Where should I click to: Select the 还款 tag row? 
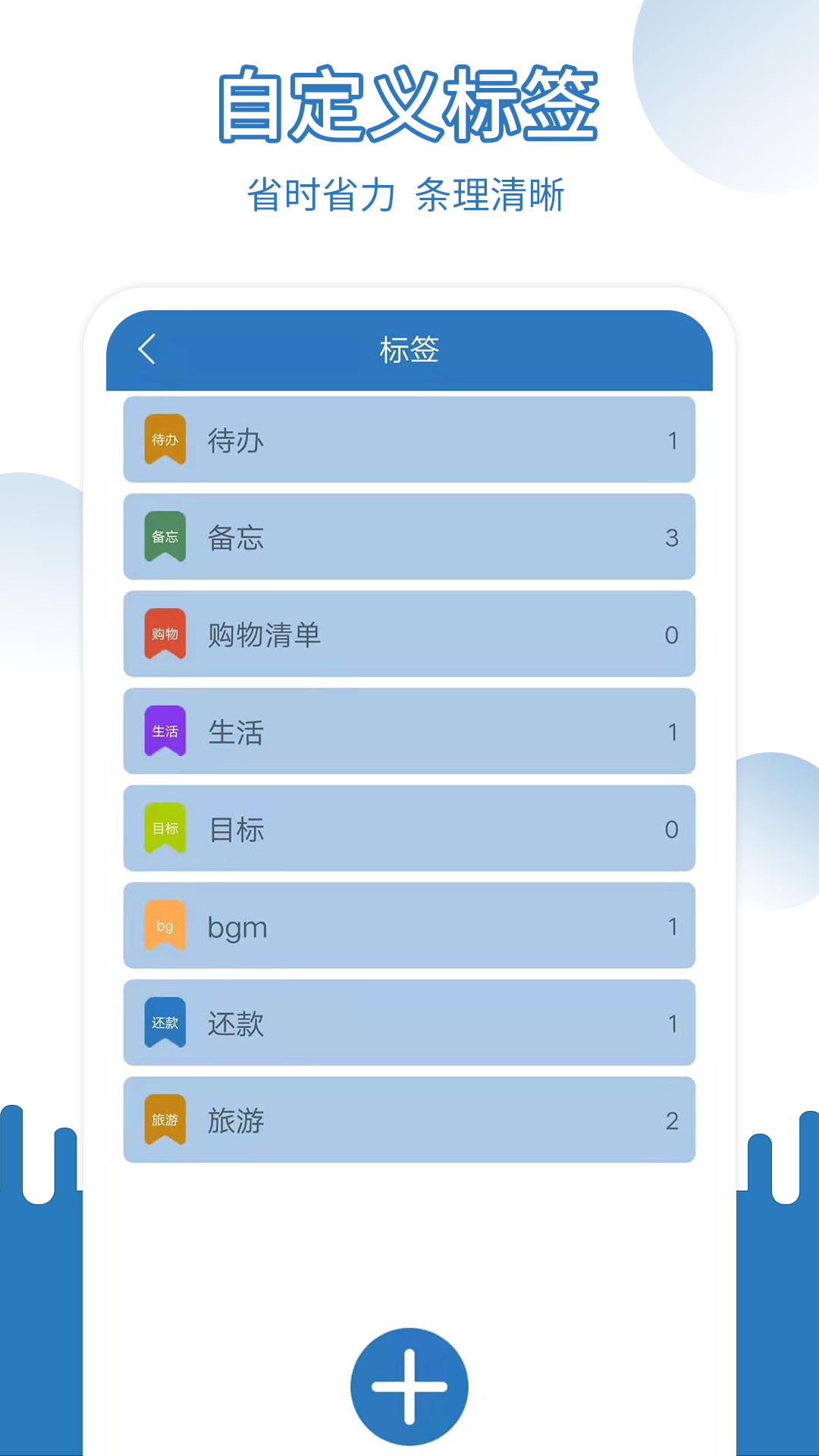click(x=409, y=1022)
